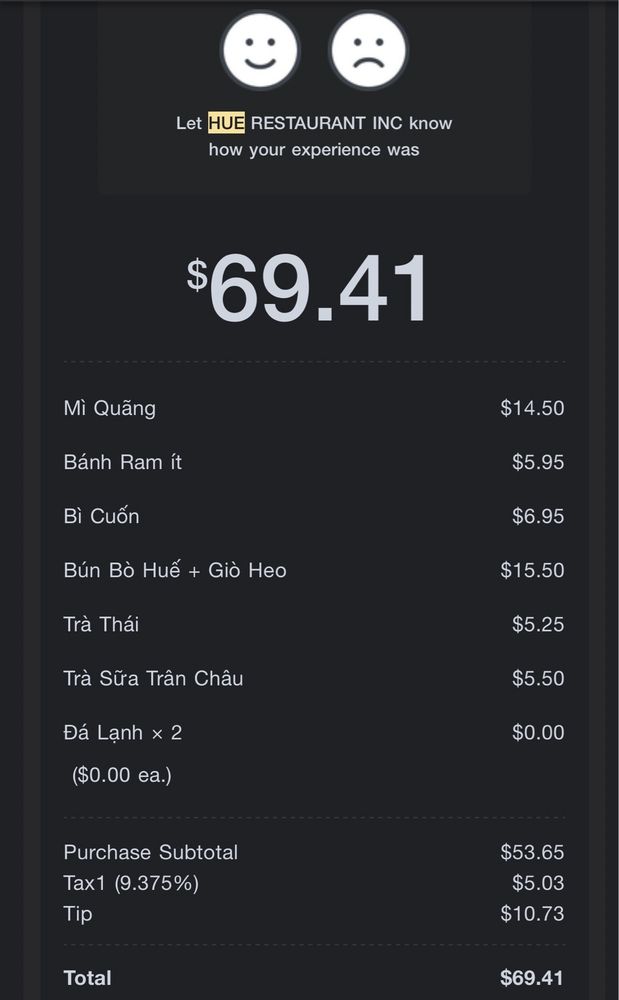Rate the experience with the smiley face
This screenshot has height=1000, width=619.
(260, 50)
